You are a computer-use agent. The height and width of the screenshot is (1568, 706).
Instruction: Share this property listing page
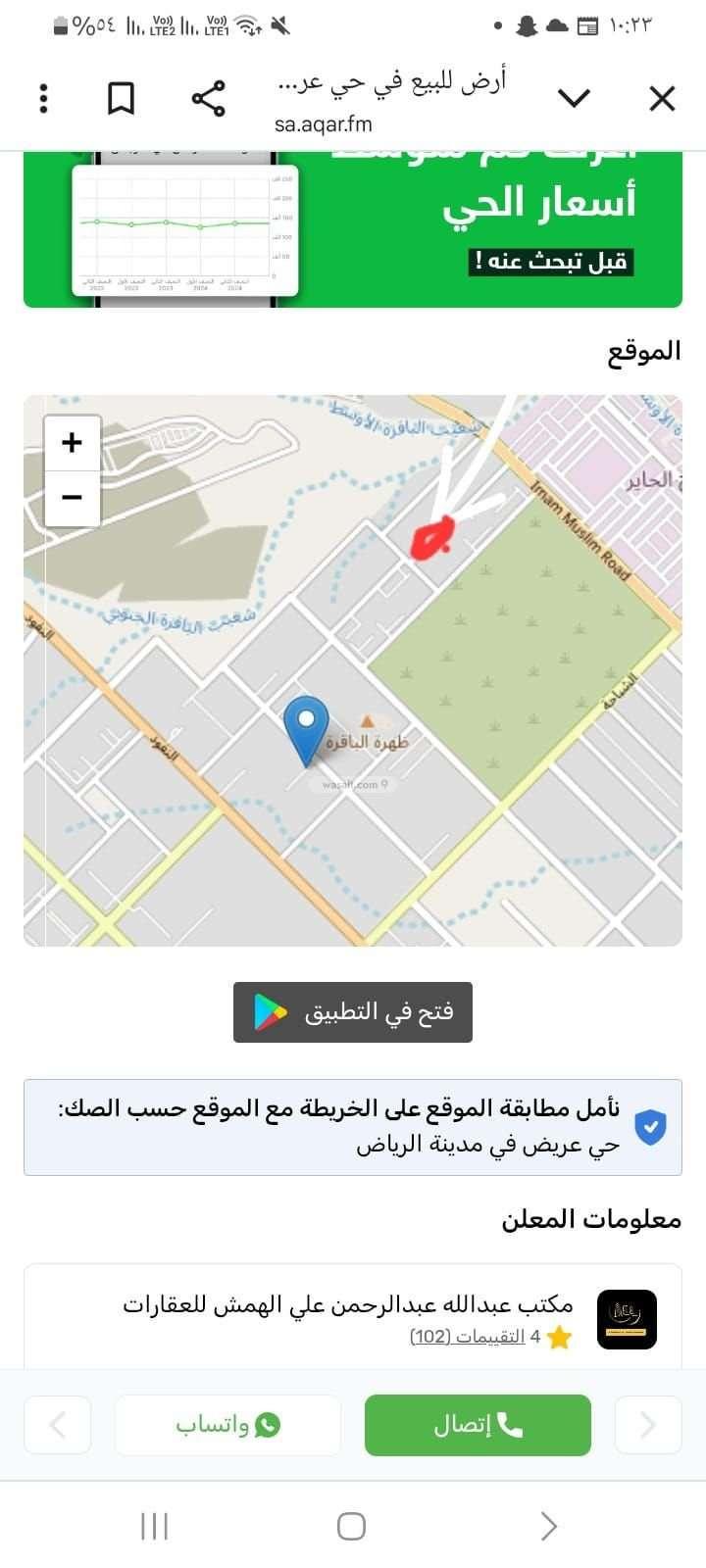point(208,99)
